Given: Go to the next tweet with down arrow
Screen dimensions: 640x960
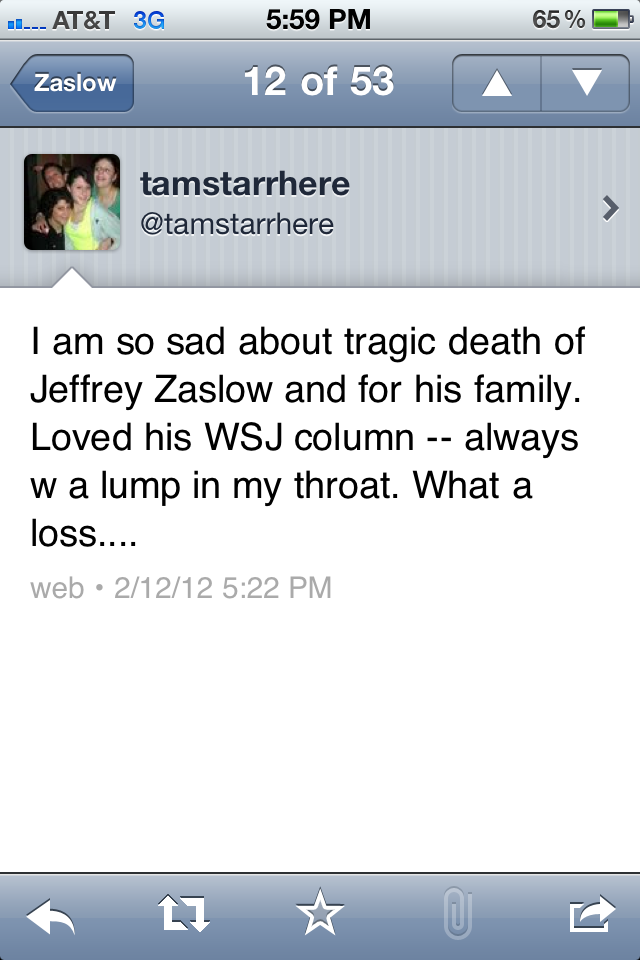Looking at the screenshot, I should pos(585,83).
